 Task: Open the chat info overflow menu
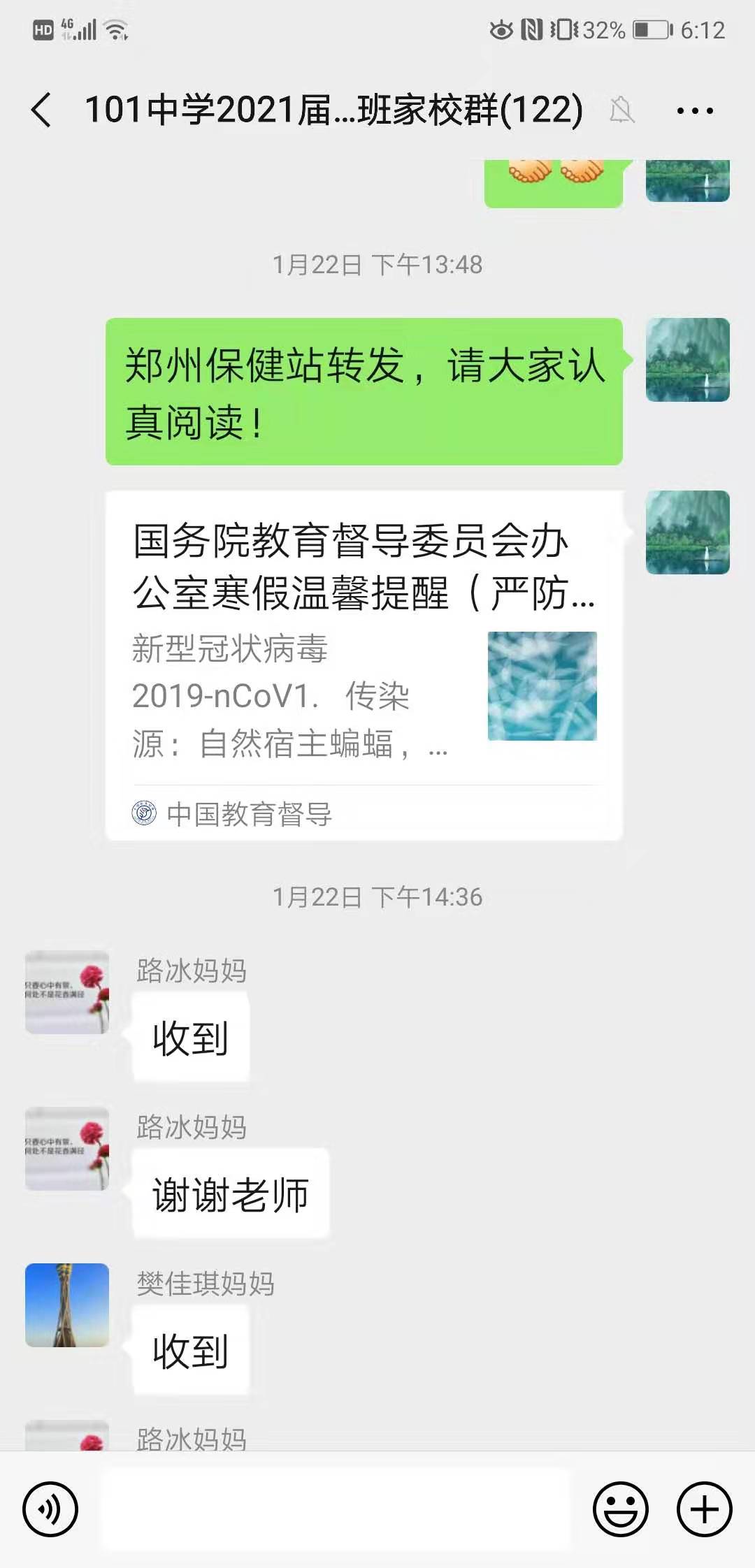click(695, 110)
